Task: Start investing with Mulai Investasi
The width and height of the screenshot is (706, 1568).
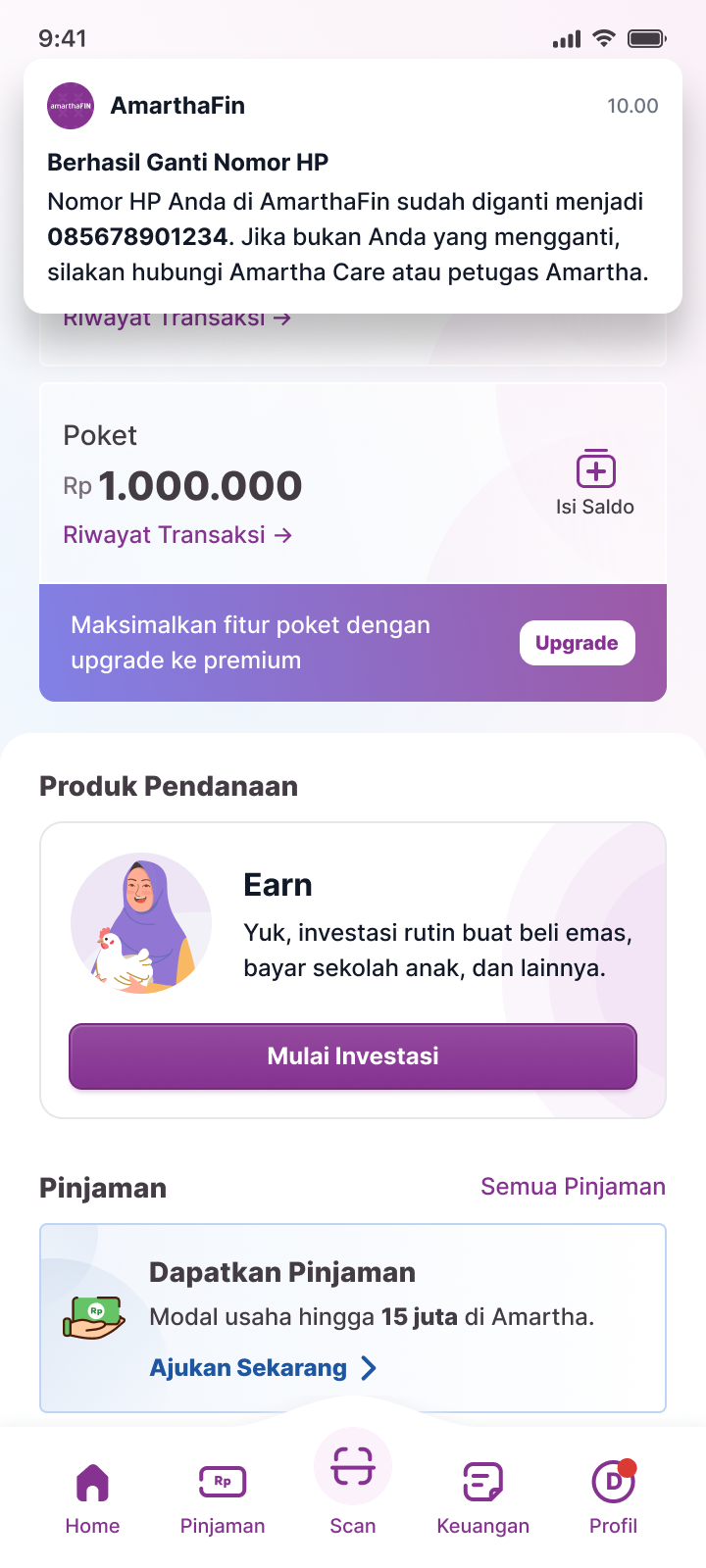Action: click(x=353, y=1056)
